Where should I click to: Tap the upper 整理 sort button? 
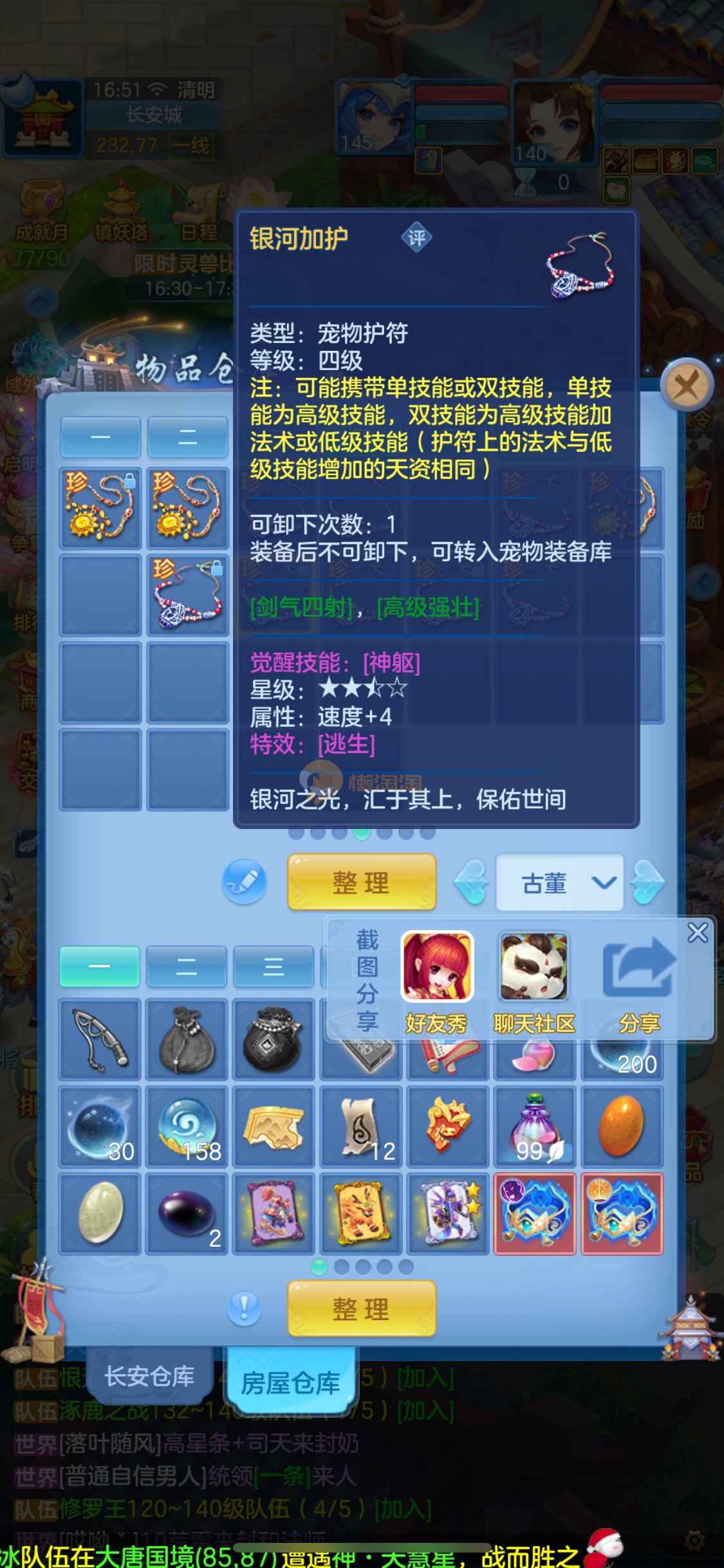pos(361,882)
